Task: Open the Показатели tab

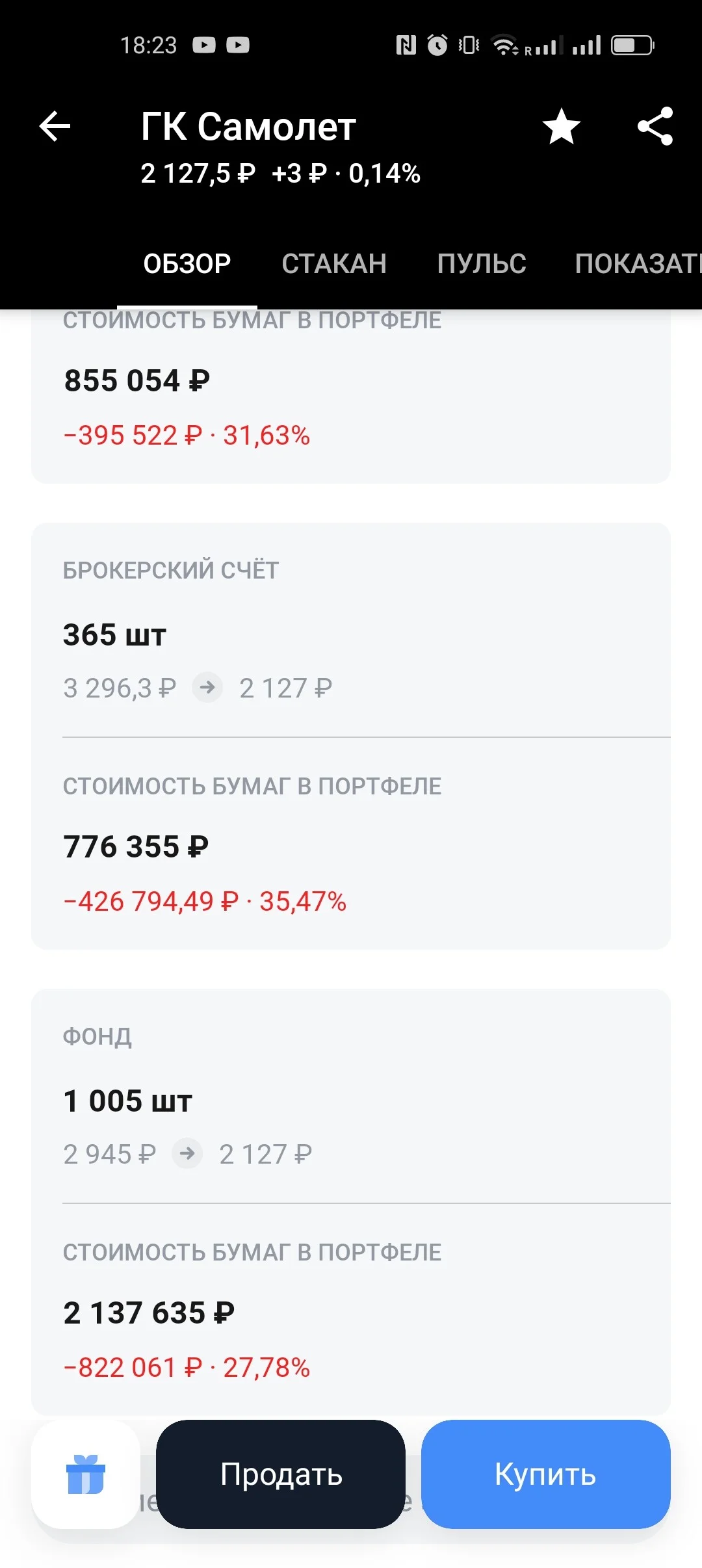Action: tap(638, 264)
